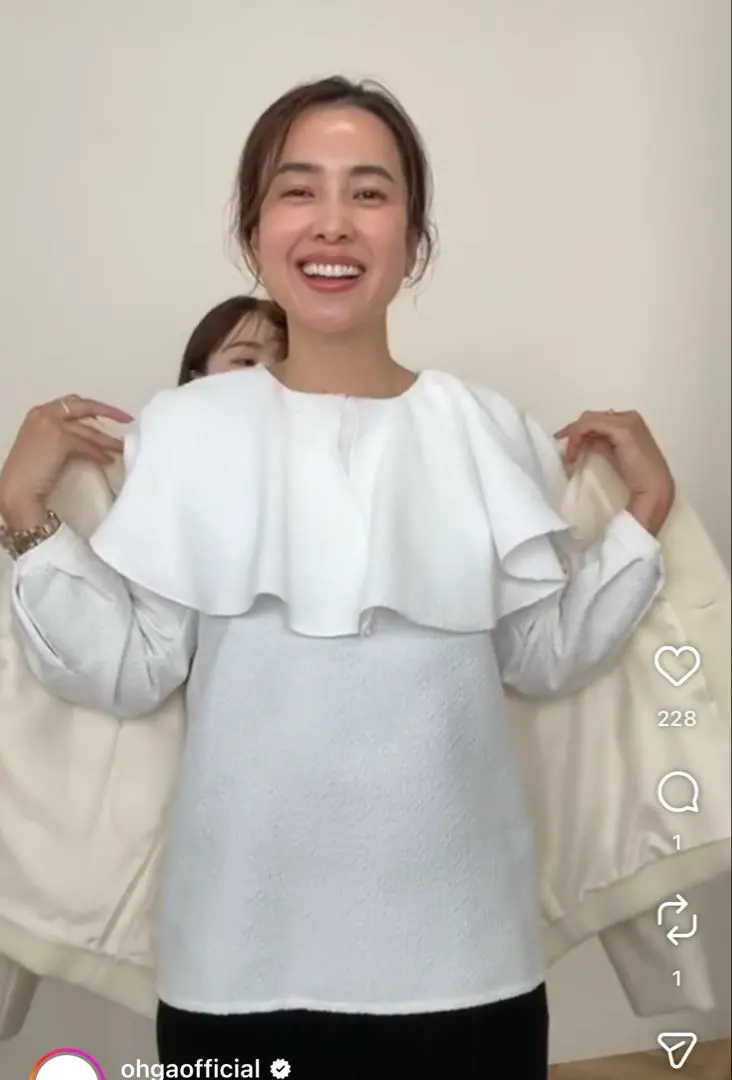The image size is (732, 1080).
Task: Share the reel via paper plane icon
Action: (x=677, y=1048)
